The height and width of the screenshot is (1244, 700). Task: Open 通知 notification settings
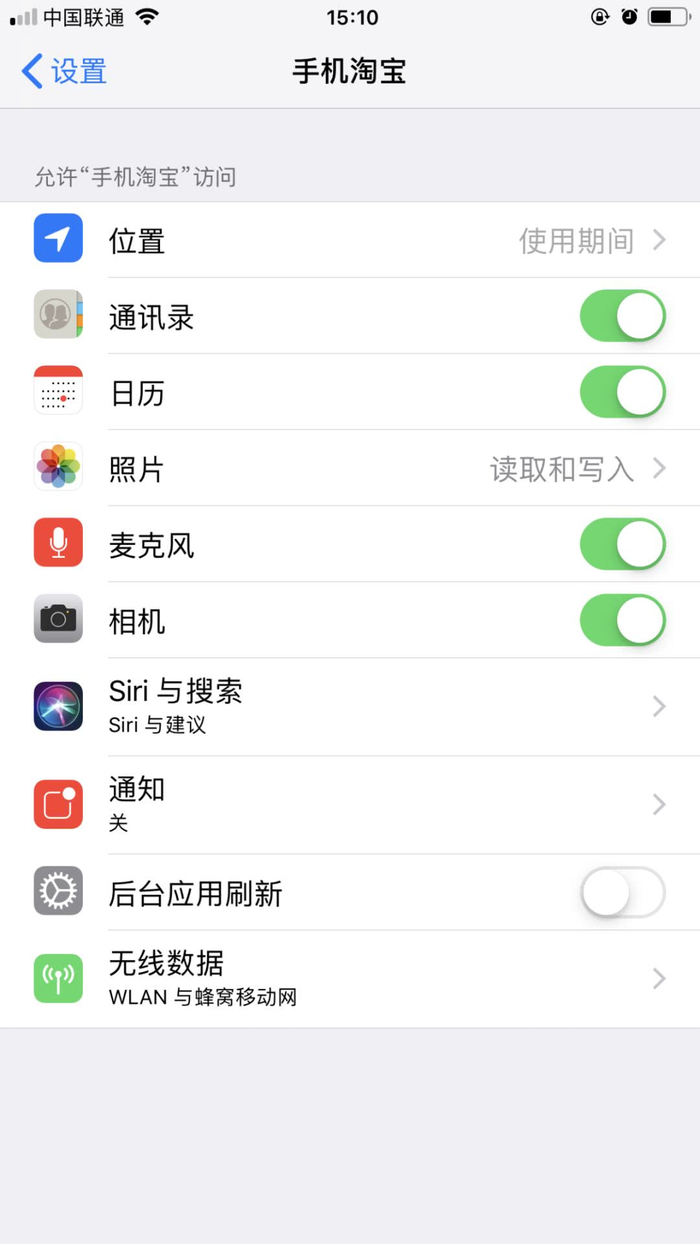pos(350,804)
